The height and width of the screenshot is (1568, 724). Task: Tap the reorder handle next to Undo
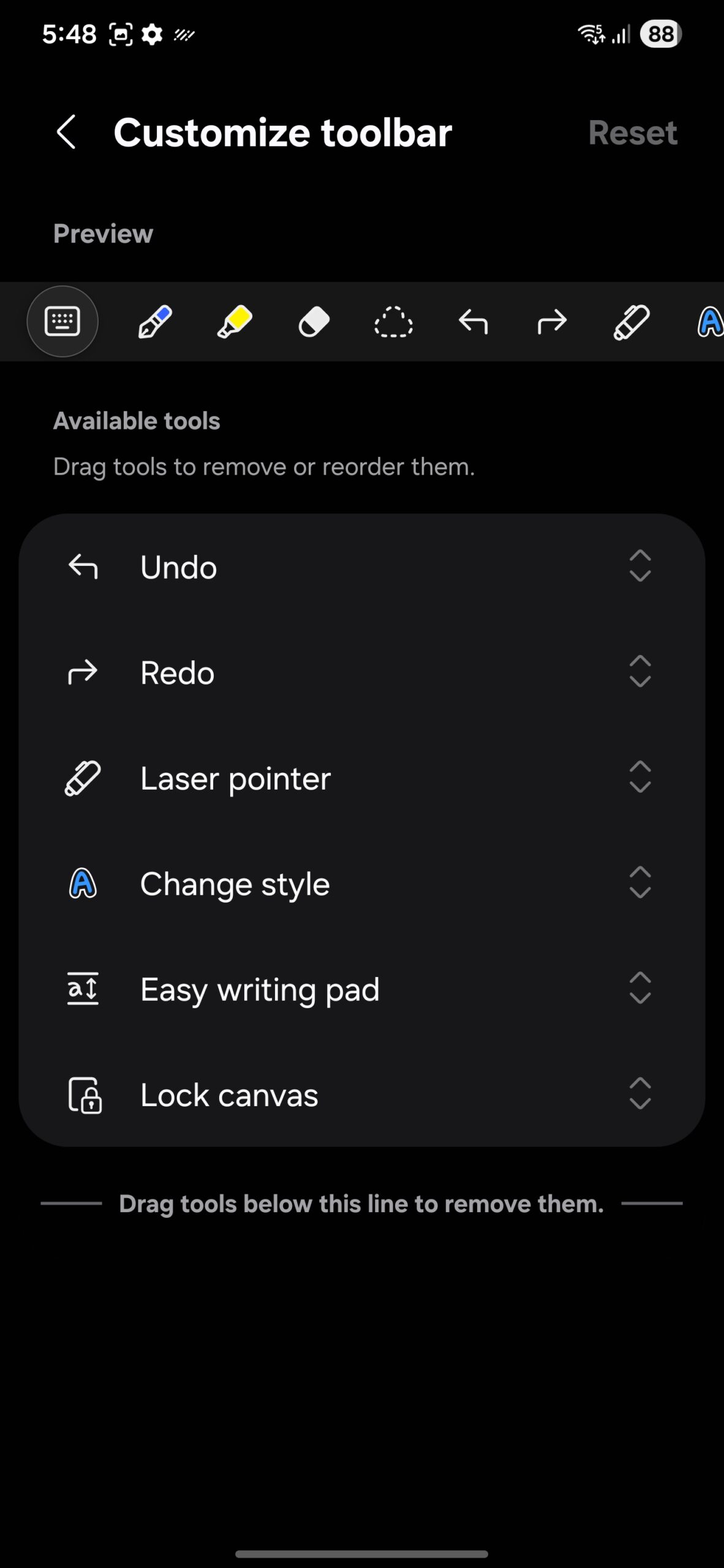point(640,565)
